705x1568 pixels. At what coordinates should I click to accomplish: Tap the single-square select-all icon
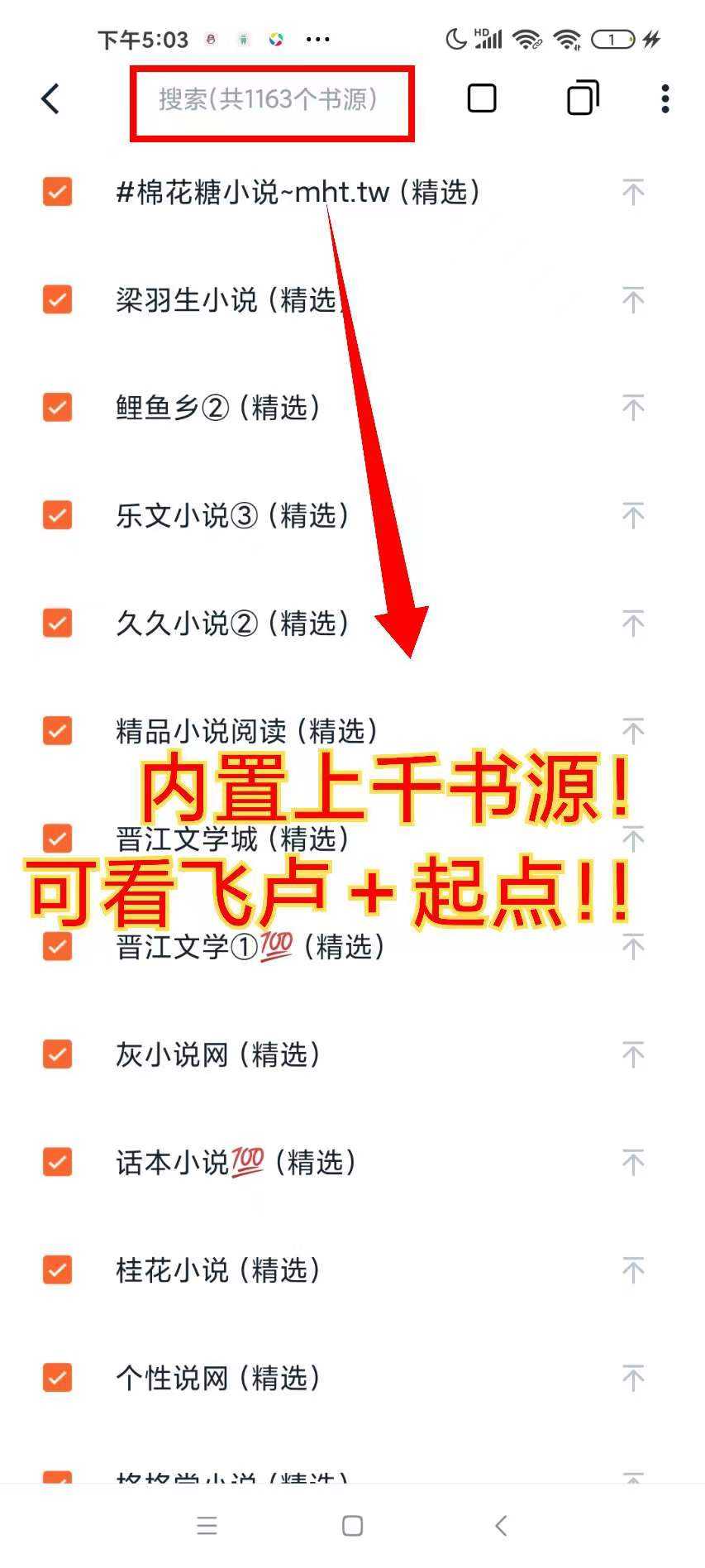pos(482,98)
